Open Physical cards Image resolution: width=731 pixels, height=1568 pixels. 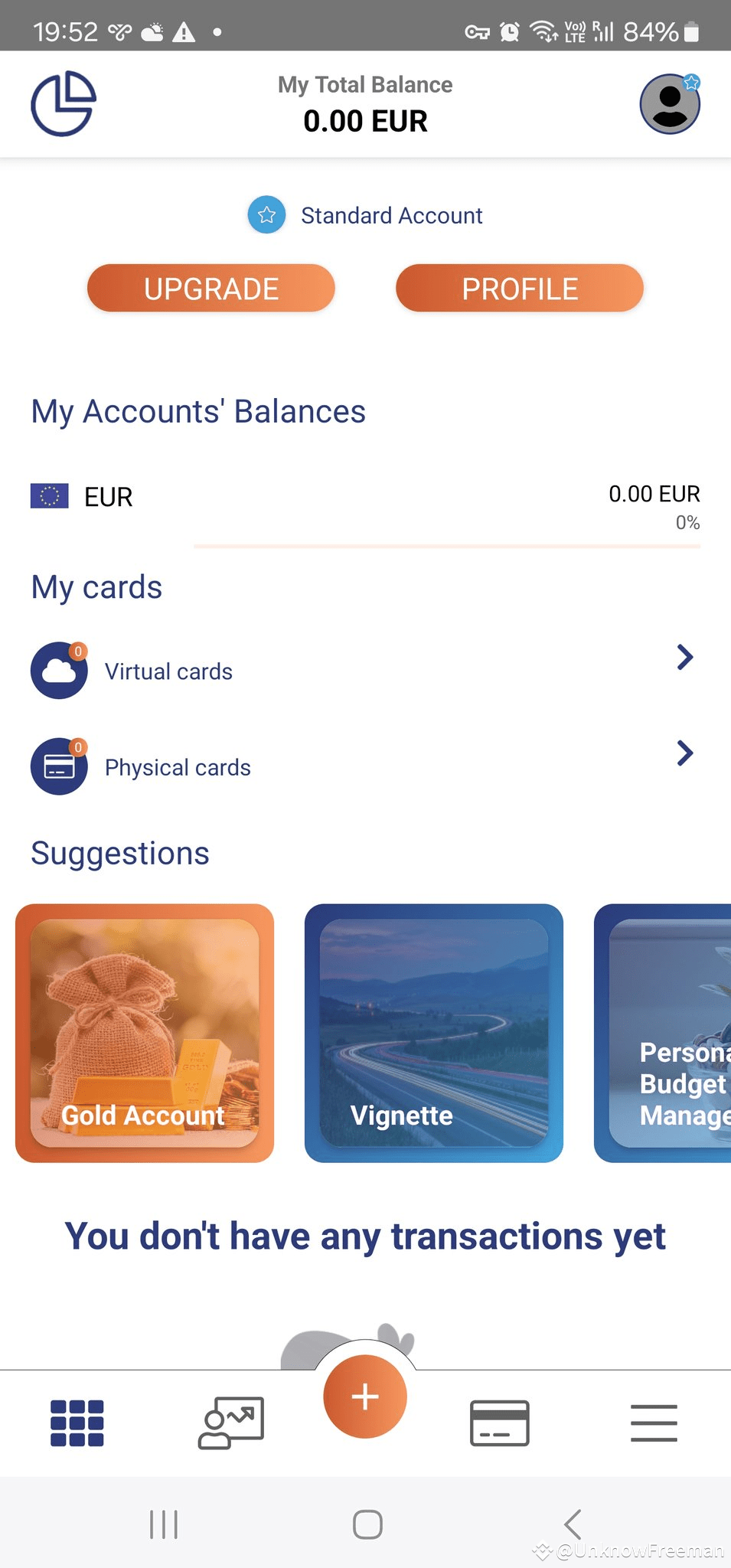tap(365, 766)
